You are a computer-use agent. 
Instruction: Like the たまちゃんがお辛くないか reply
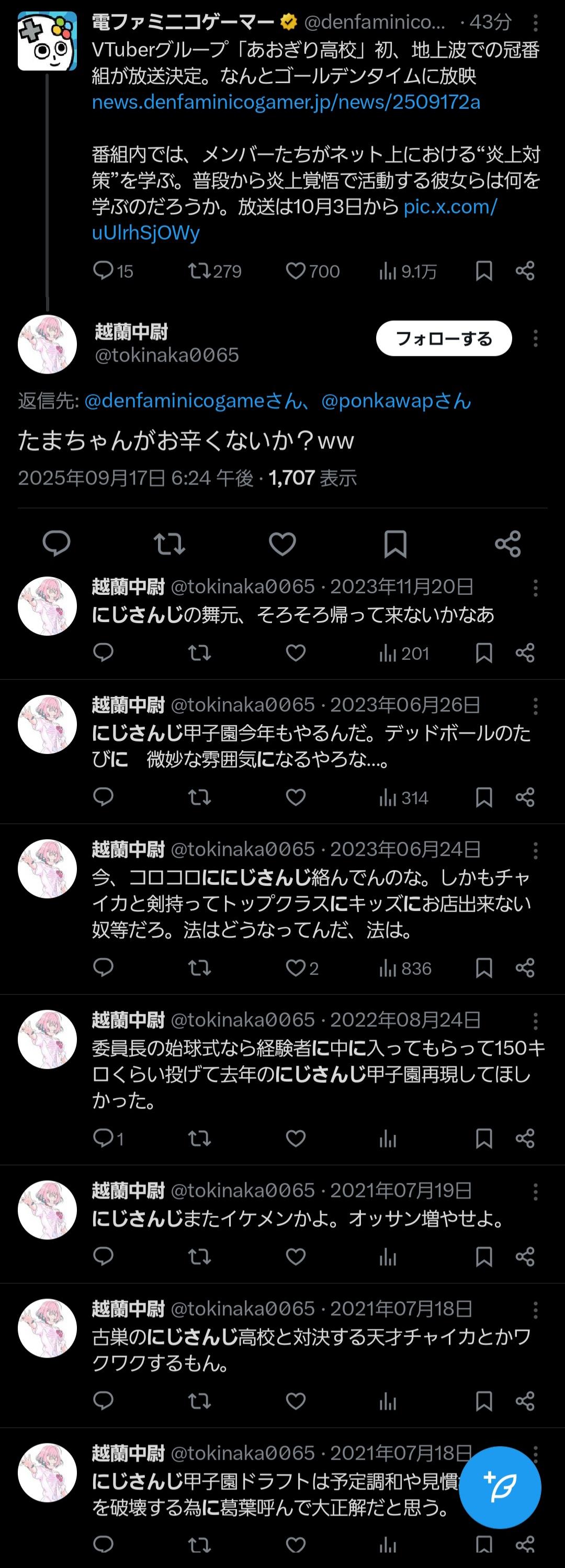click(x=282, y=544)
